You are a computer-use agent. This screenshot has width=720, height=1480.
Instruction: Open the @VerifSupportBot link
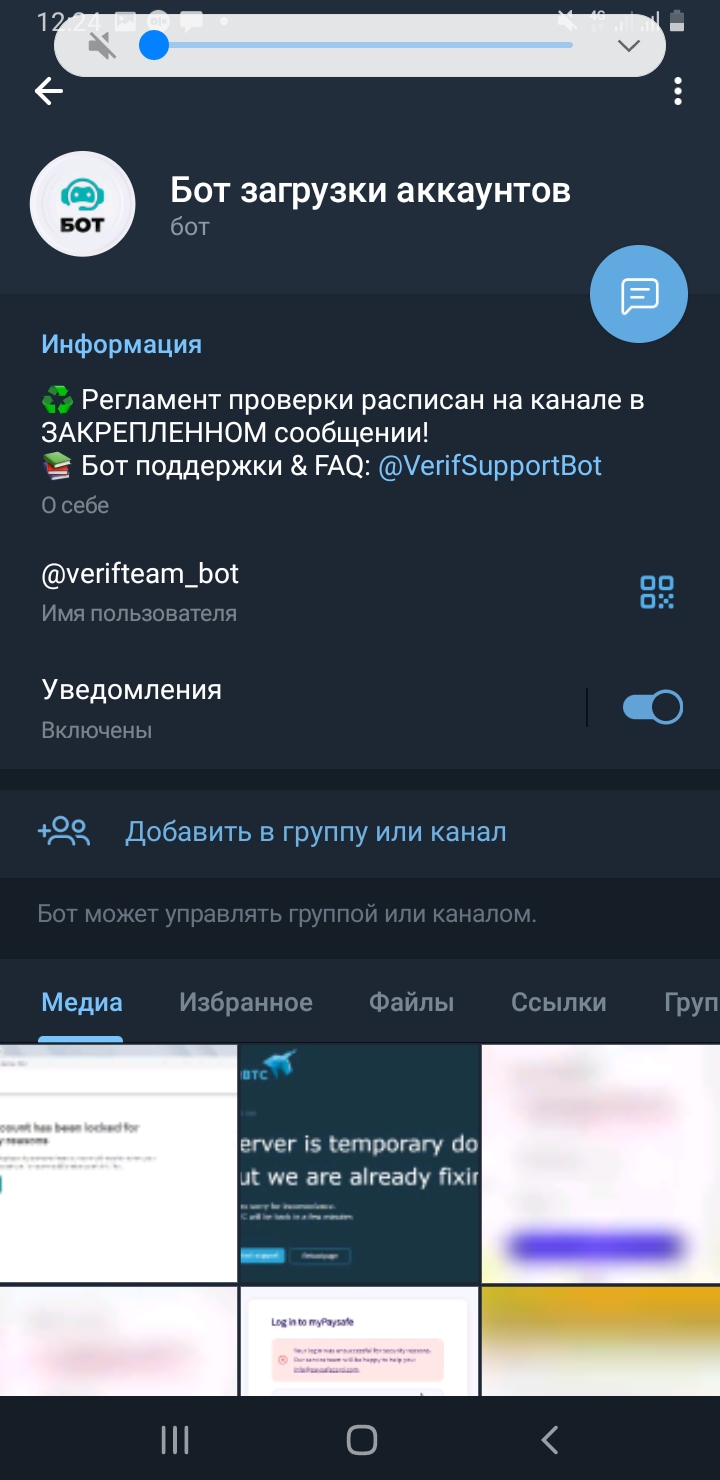click(x=489, y=465)
